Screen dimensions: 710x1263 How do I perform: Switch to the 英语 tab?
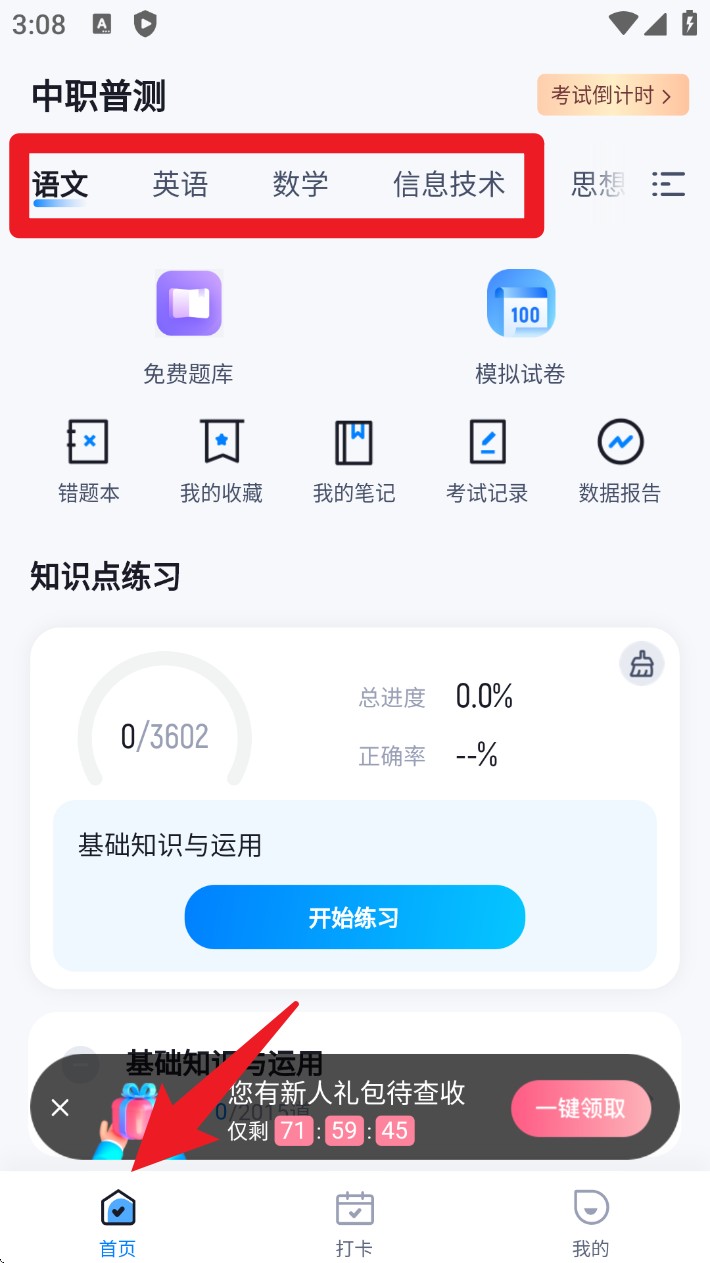tap(180, 184)
